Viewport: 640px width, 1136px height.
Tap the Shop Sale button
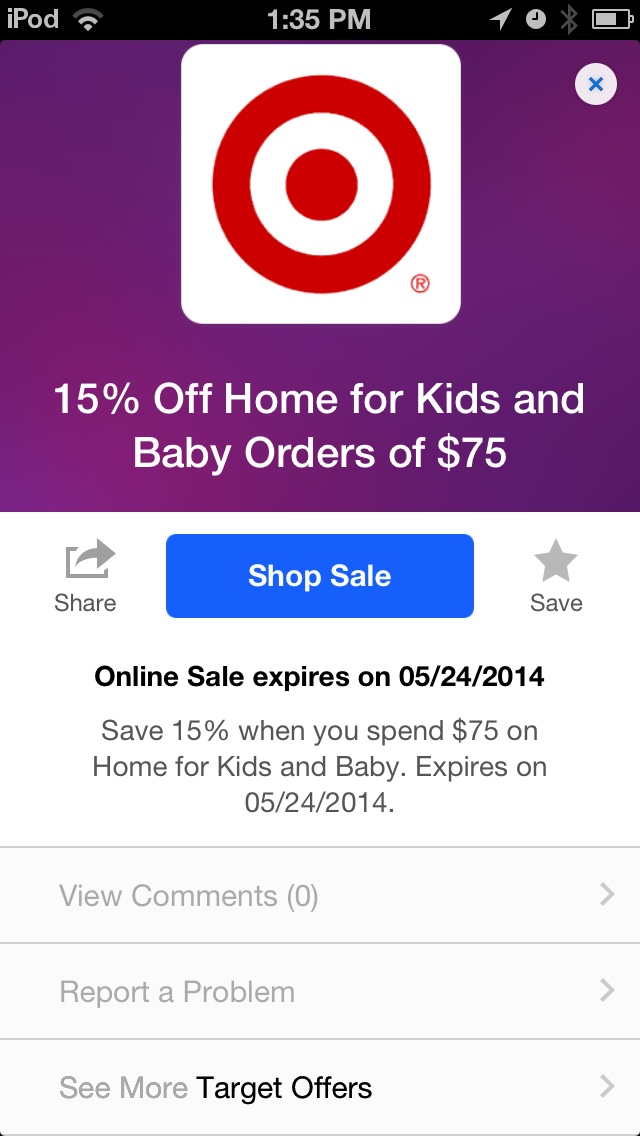coord(320,576)
